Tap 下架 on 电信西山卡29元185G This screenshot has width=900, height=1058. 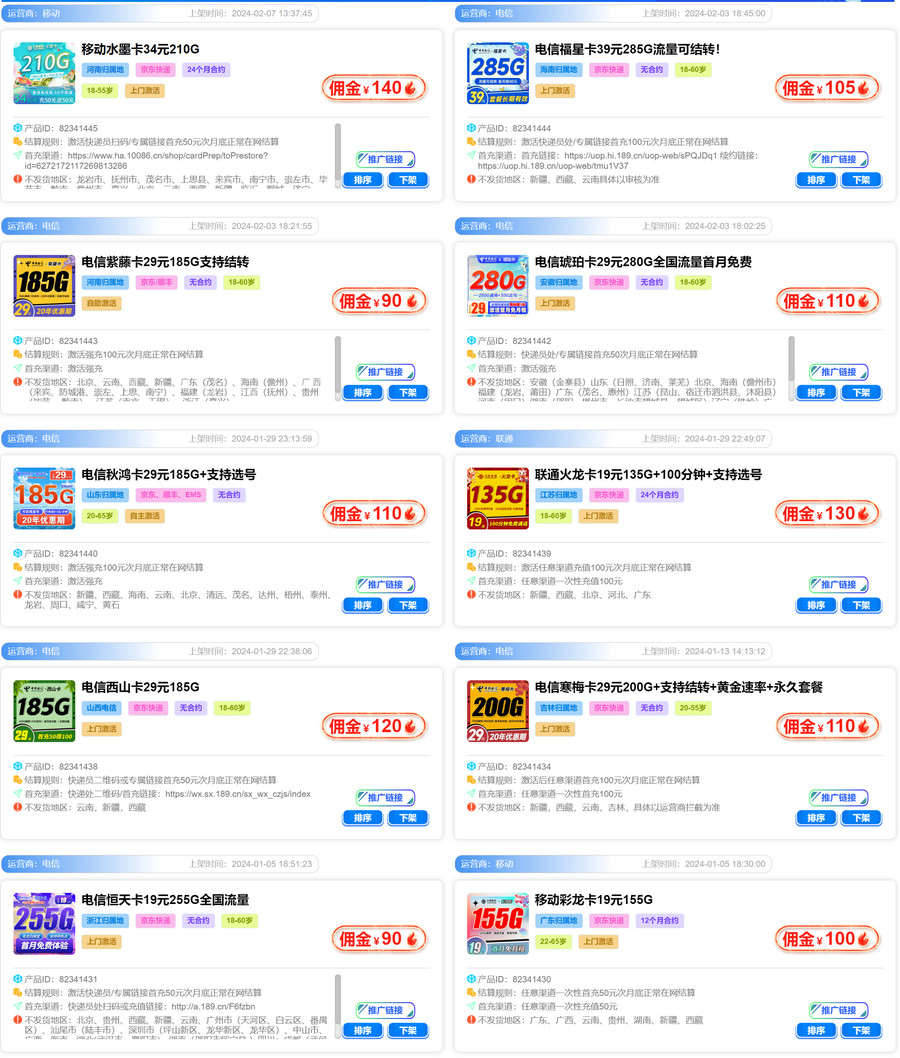(x=407, y=818)
